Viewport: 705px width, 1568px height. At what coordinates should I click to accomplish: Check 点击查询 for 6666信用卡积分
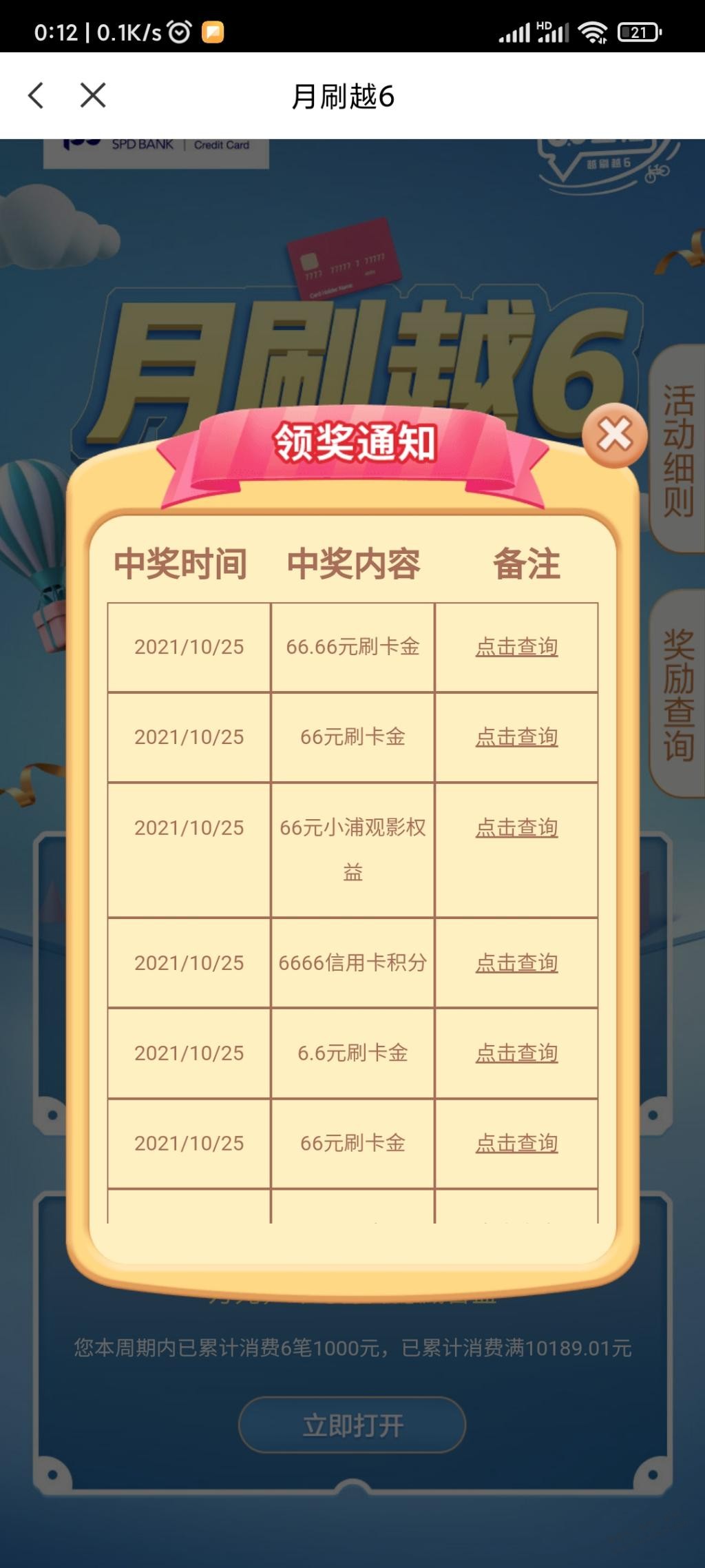coord(516,962)
